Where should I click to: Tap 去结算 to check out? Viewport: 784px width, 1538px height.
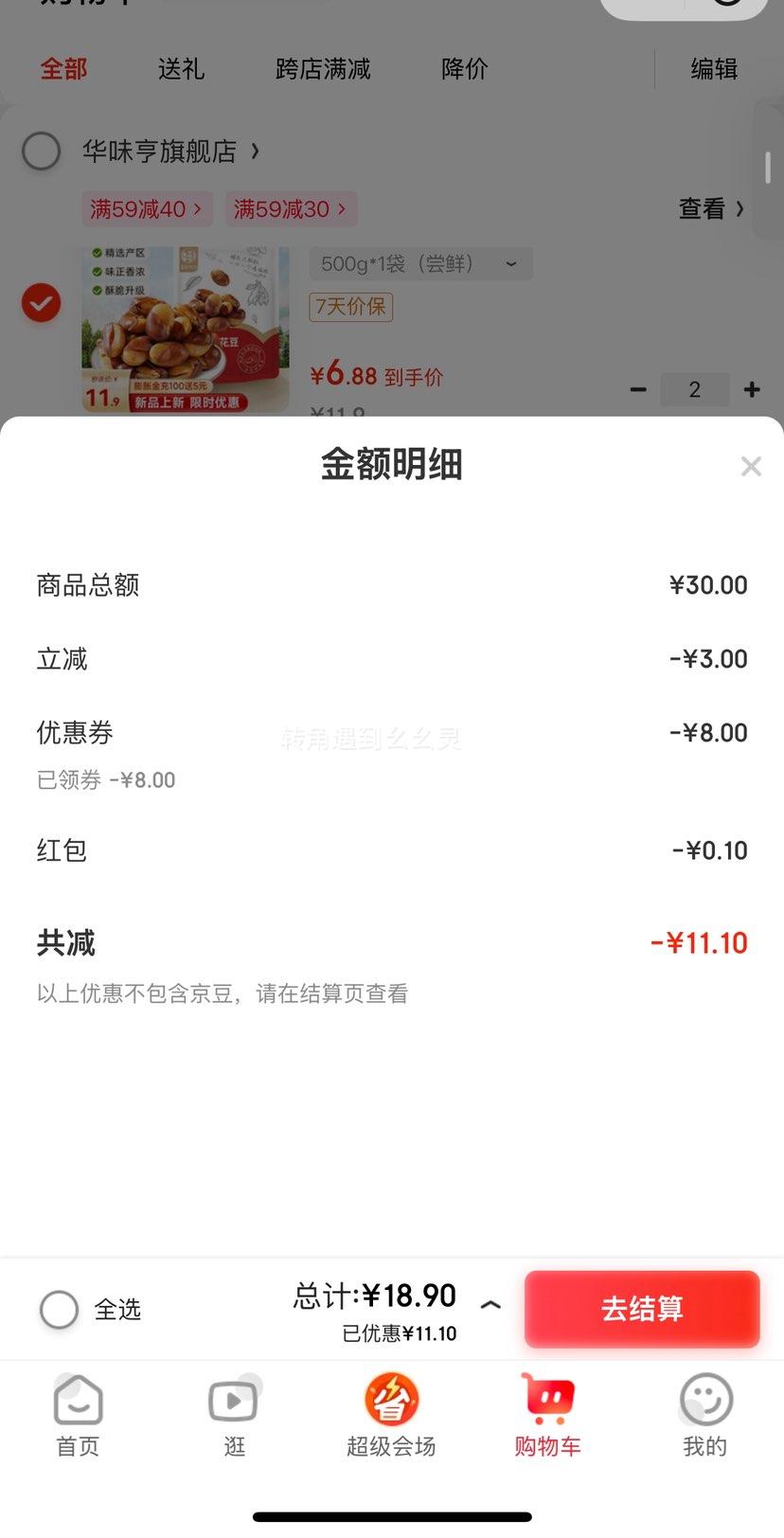tap(642, 1309)
